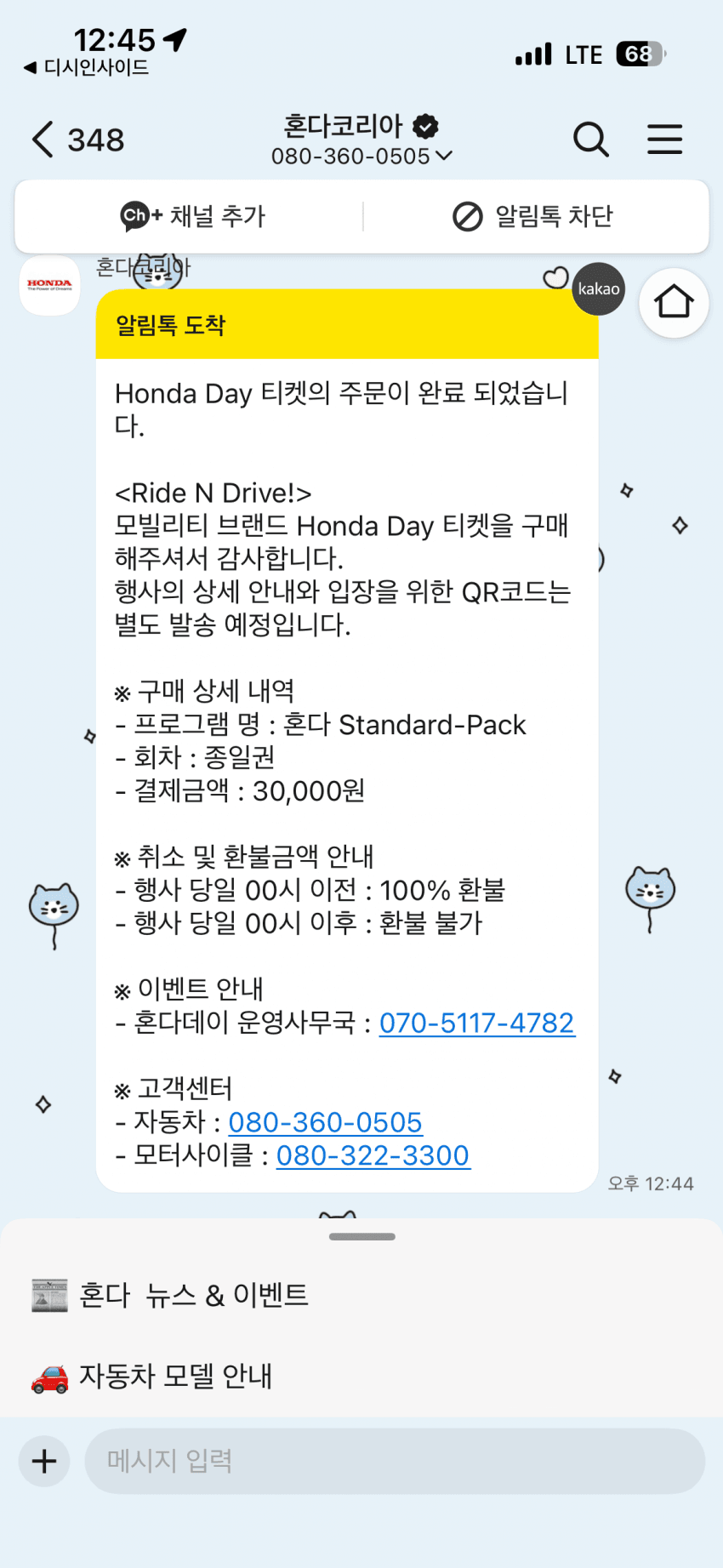723x1568 pixels.
Task: Call the 모터사이클 line 080-322-3300
Action: 373,1155
